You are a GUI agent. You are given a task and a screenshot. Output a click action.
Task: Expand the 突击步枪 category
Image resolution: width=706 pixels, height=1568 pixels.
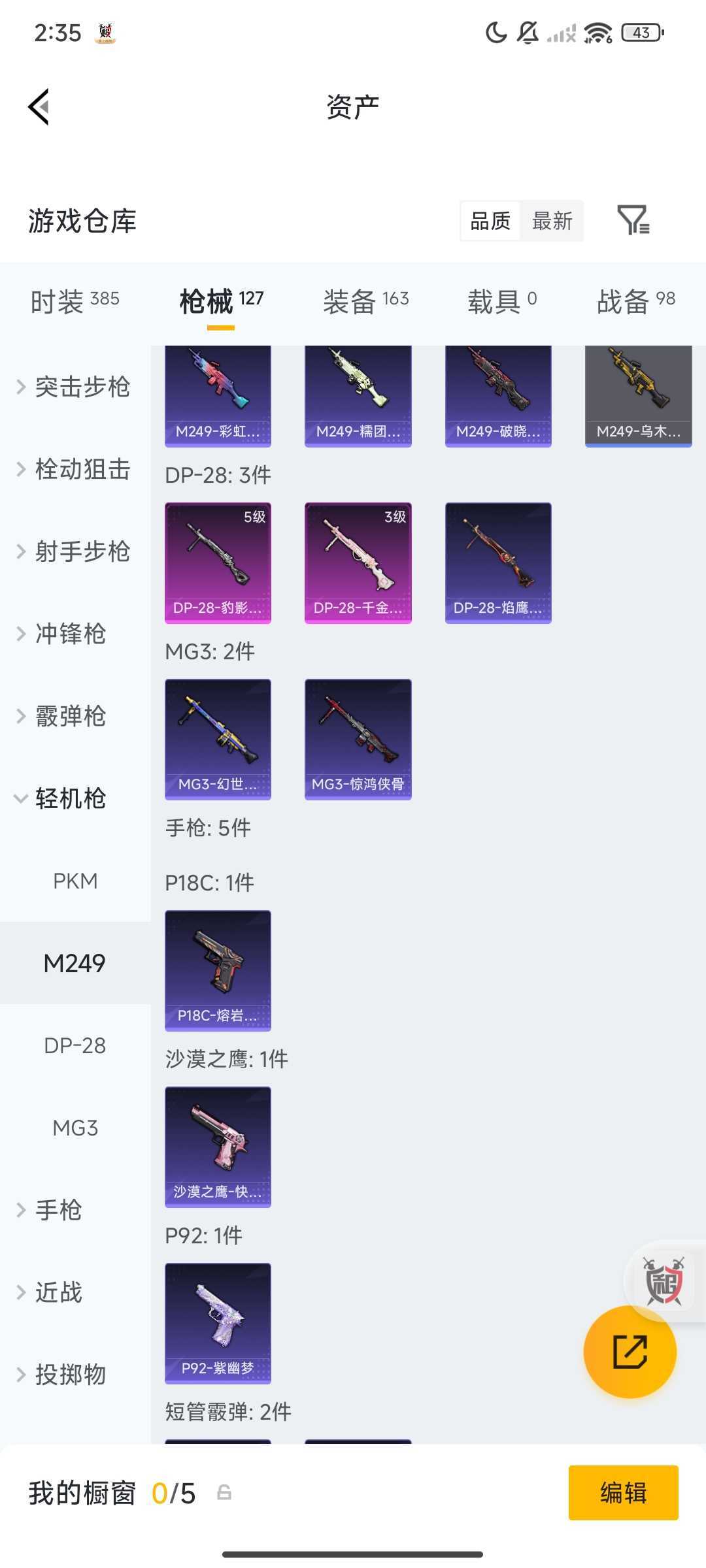pos(73,387)
